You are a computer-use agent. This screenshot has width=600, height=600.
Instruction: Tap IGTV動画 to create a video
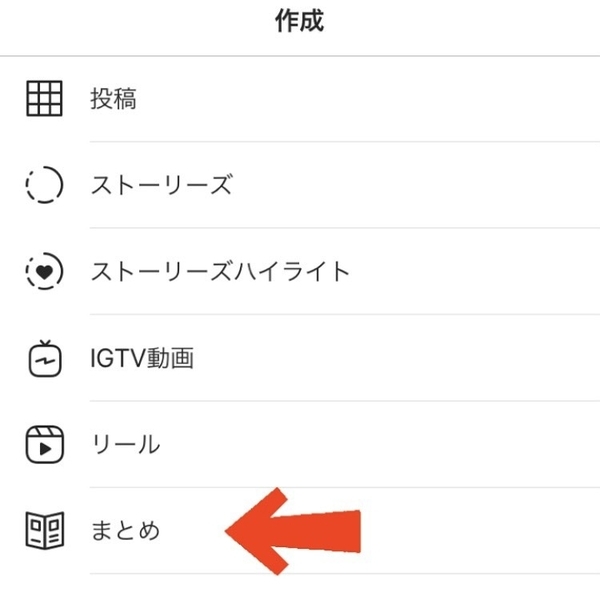tap(140, 358)
